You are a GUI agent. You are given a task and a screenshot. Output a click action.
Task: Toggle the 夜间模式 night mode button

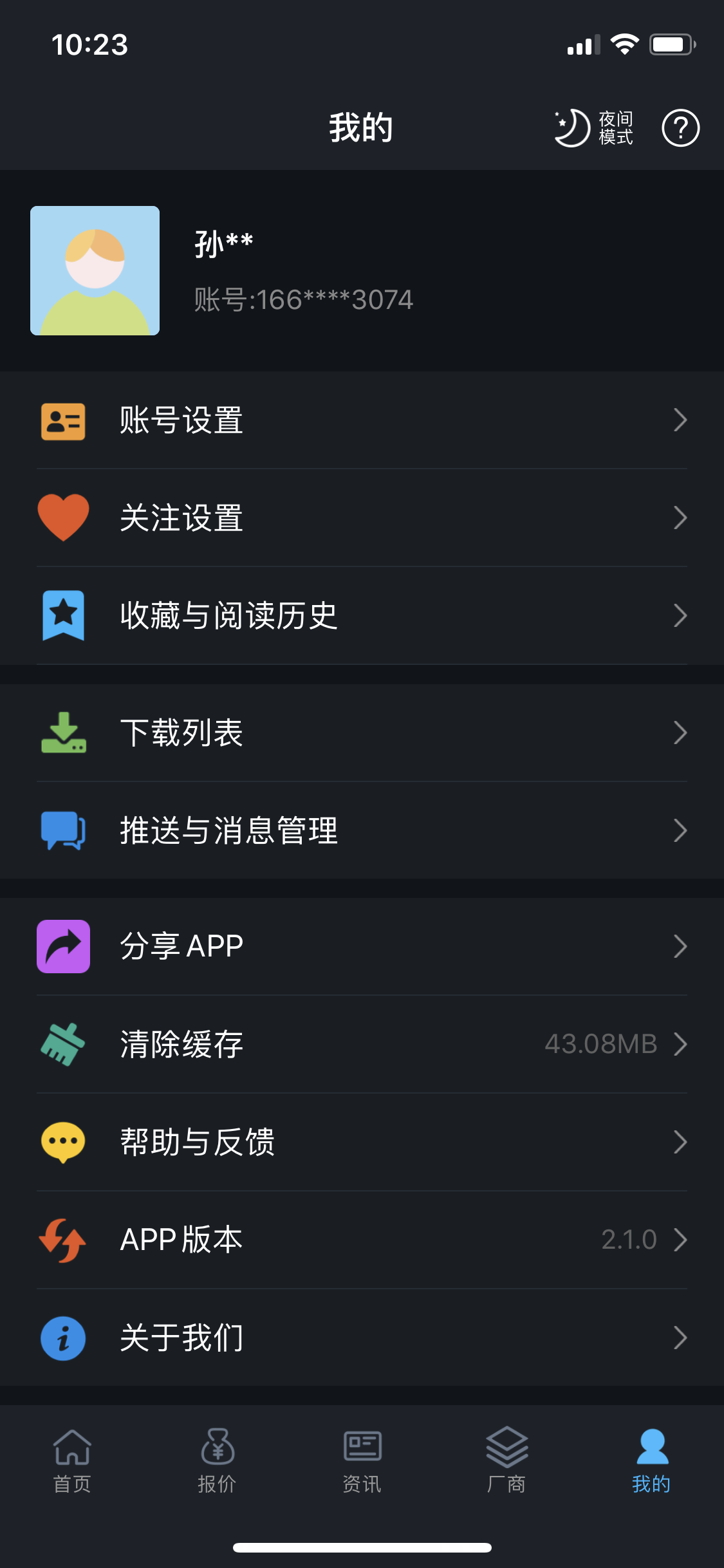click(x=593, y=127)
